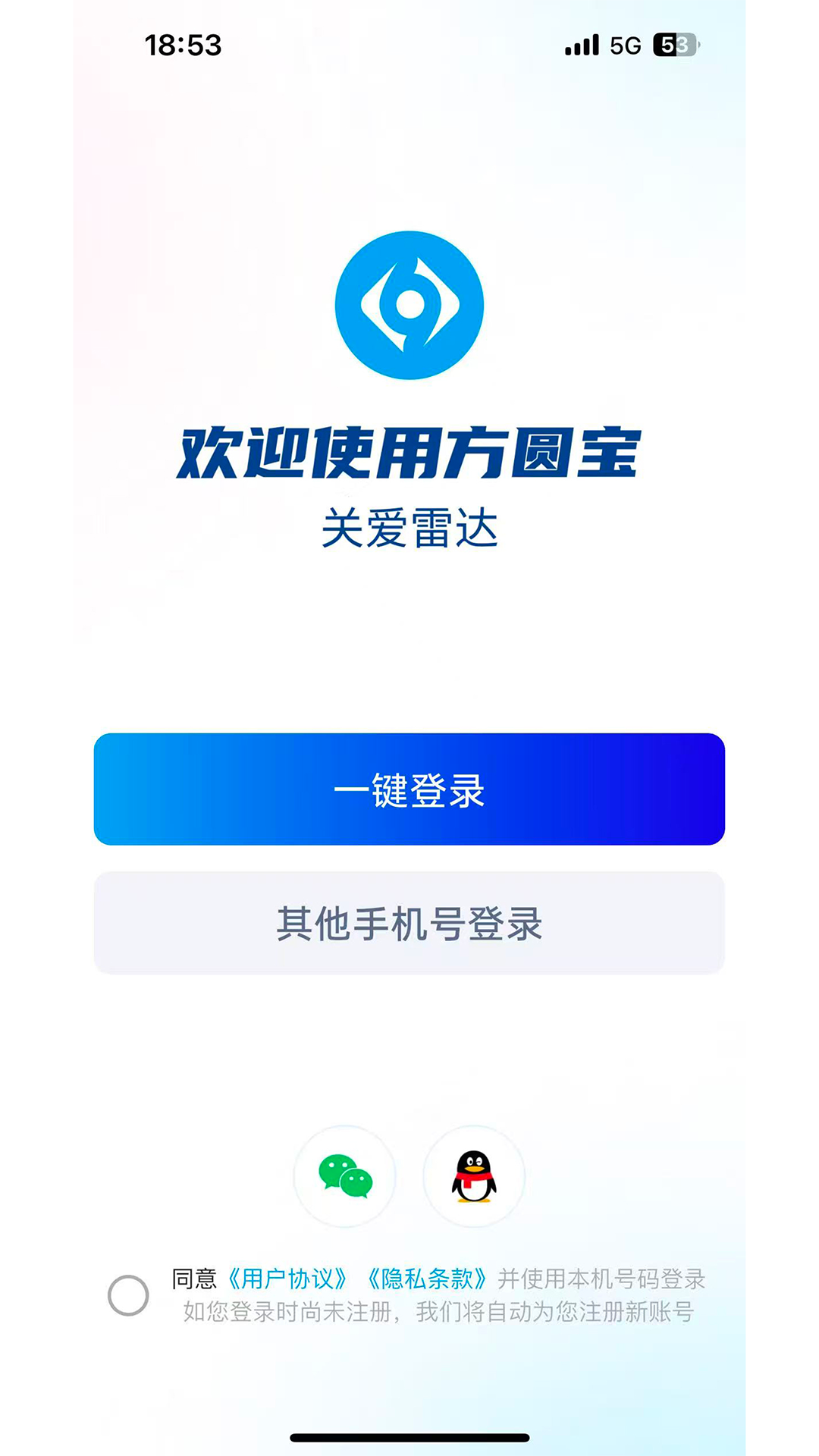This screenshot has height=1456, width=819.
Task: Tap the clock showing 18:53
Action: [x=184, y=45]
